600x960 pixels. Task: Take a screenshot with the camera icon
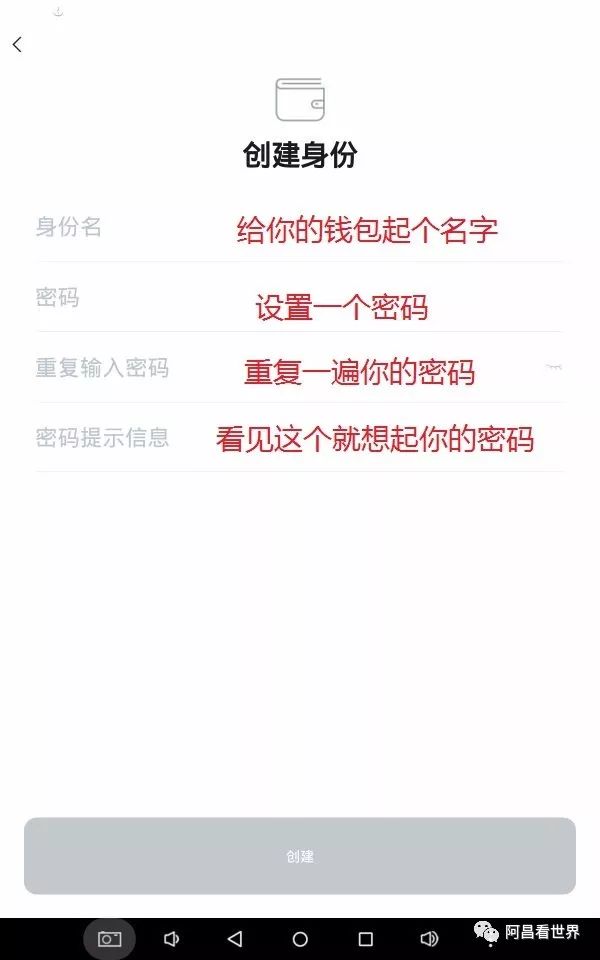click(x=110, y=939)
